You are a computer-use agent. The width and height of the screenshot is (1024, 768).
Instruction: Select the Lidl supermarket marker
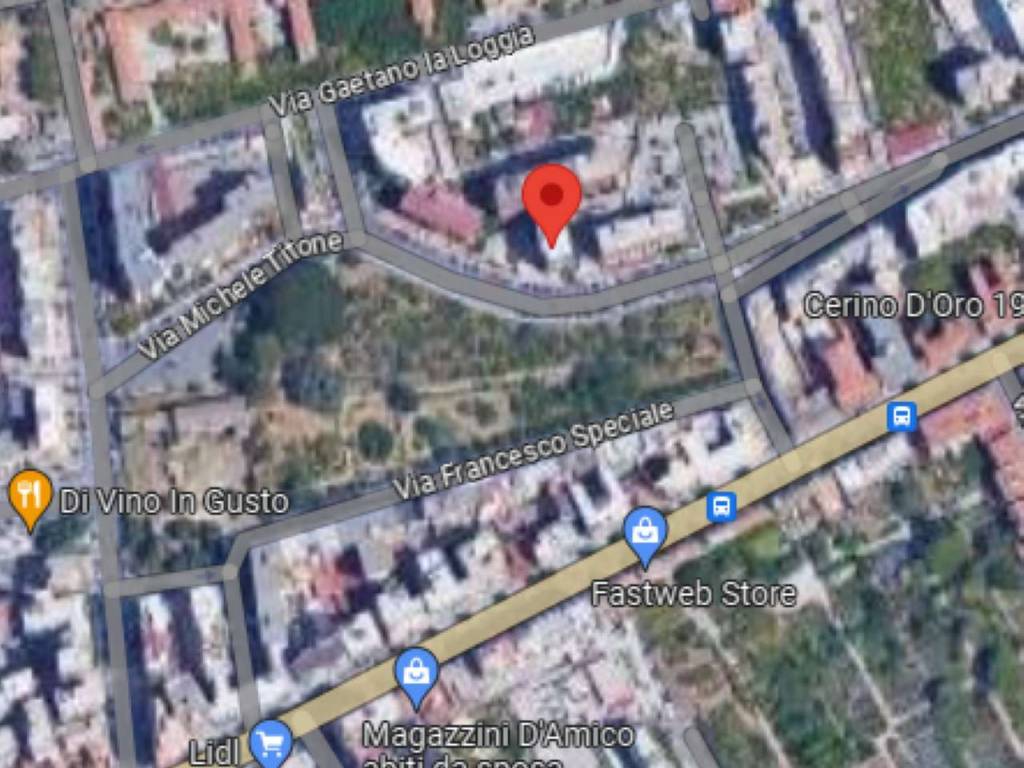click(x=270, y=743)
